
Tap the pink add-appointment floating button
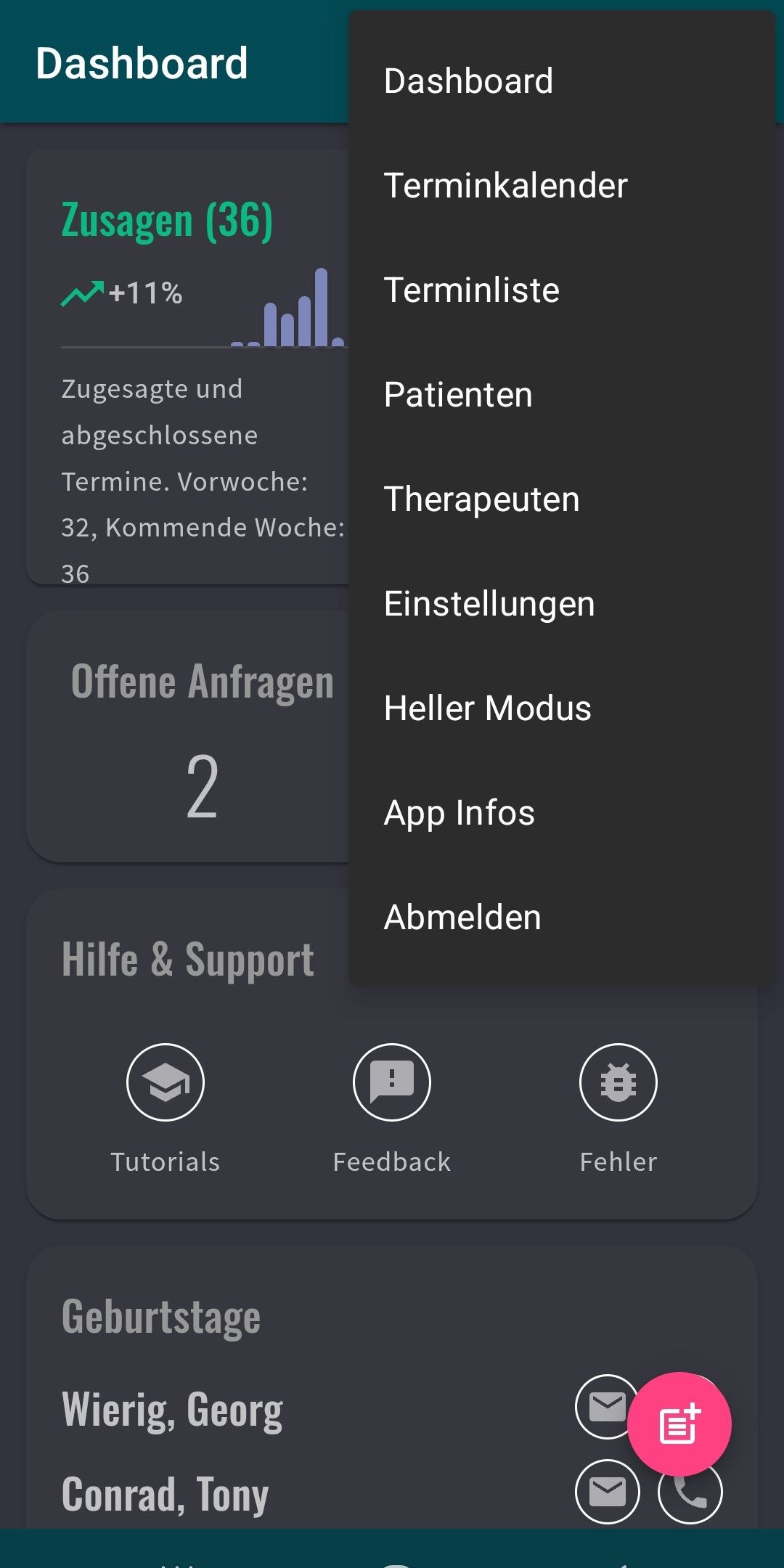click(x=679, y=1424)
